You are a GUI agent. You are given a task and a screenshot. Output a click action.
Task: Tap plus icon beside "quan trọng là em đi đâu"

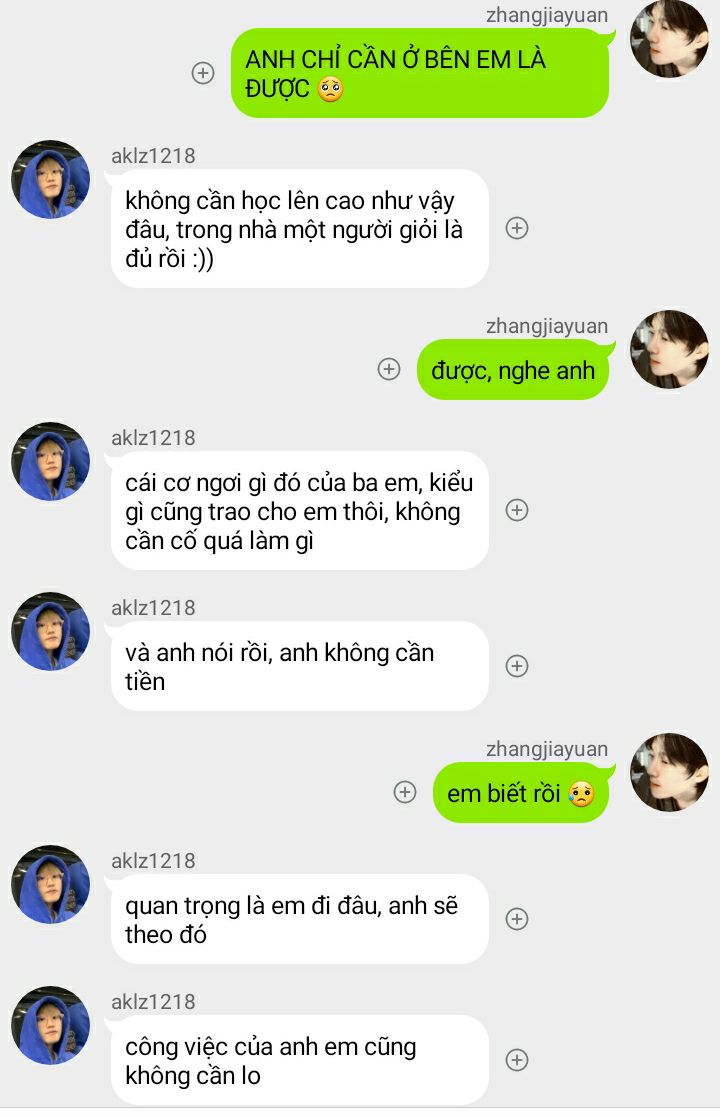(x=517, y=919)
